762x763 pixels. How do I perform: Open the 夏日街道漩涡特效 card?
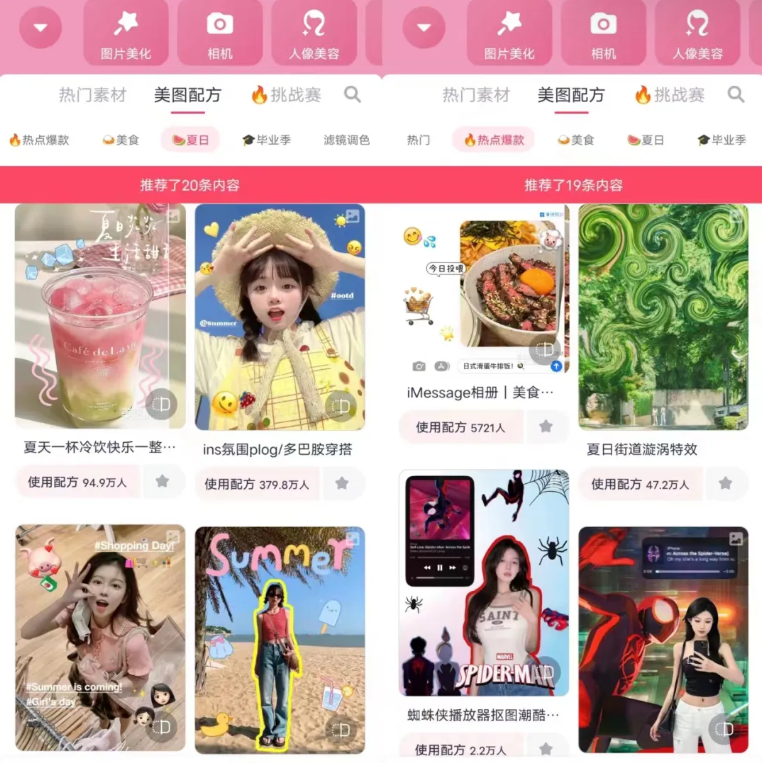[x=663, y=316]
